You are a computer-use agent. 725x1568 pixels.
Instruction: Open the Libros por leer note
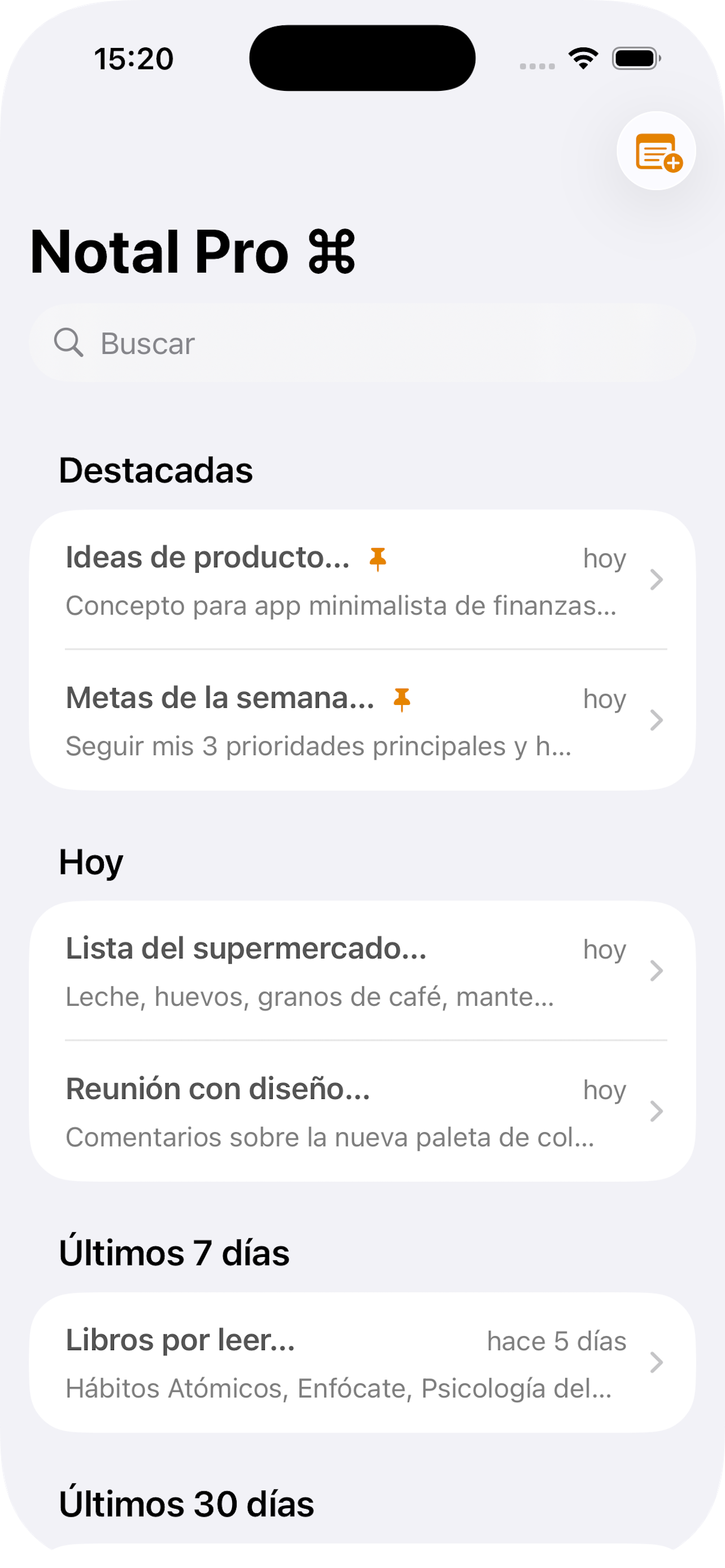click(362, 1364)
